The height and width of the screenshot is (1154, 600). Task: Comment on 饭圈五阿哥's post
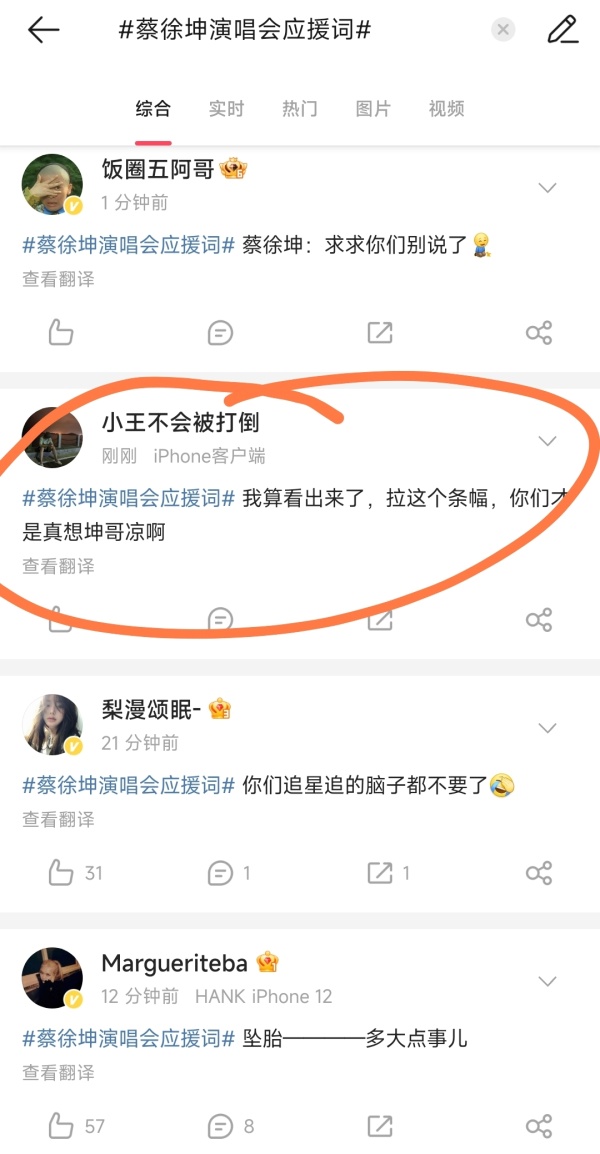point(220,333)
